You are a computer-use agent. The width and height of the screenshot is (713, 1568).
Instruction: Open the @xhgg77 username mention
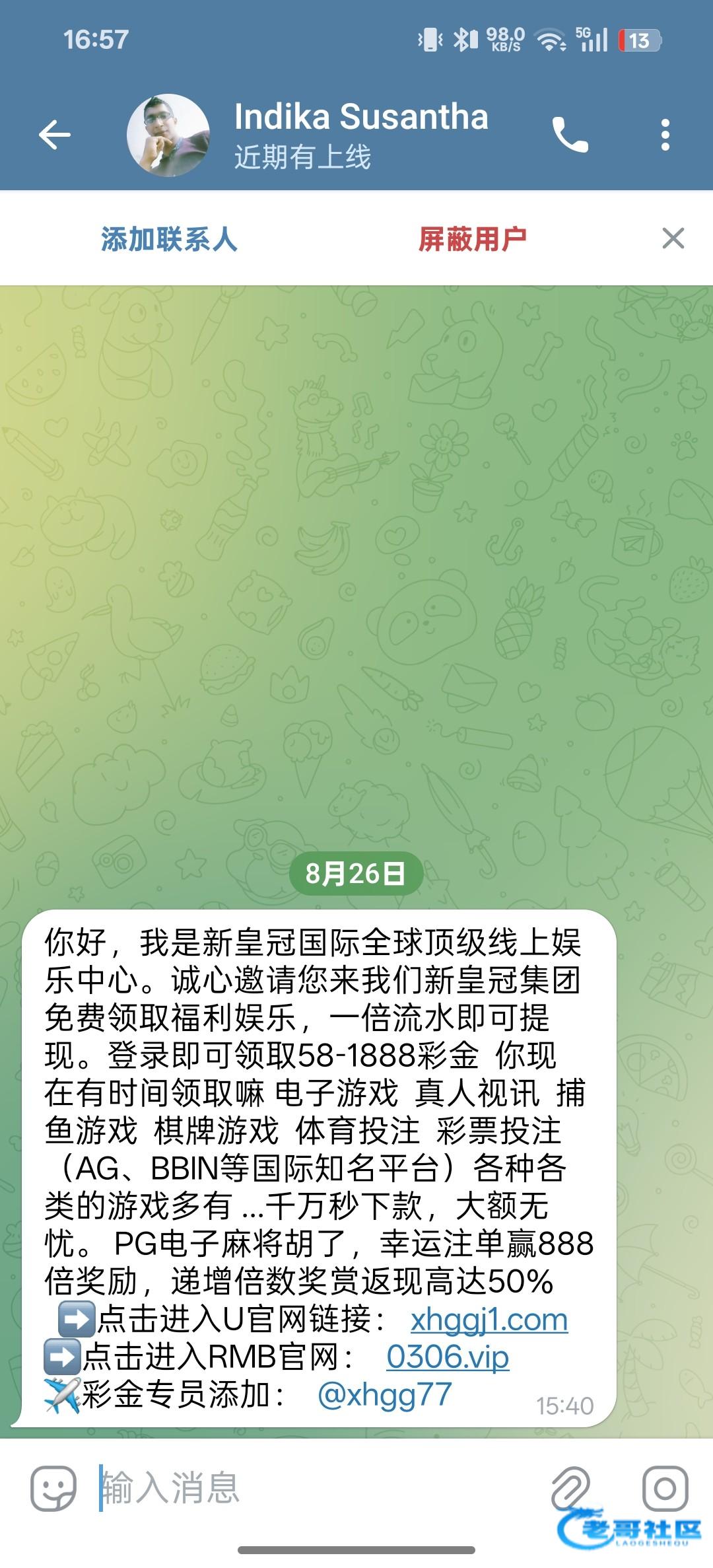coord(384,1395)
